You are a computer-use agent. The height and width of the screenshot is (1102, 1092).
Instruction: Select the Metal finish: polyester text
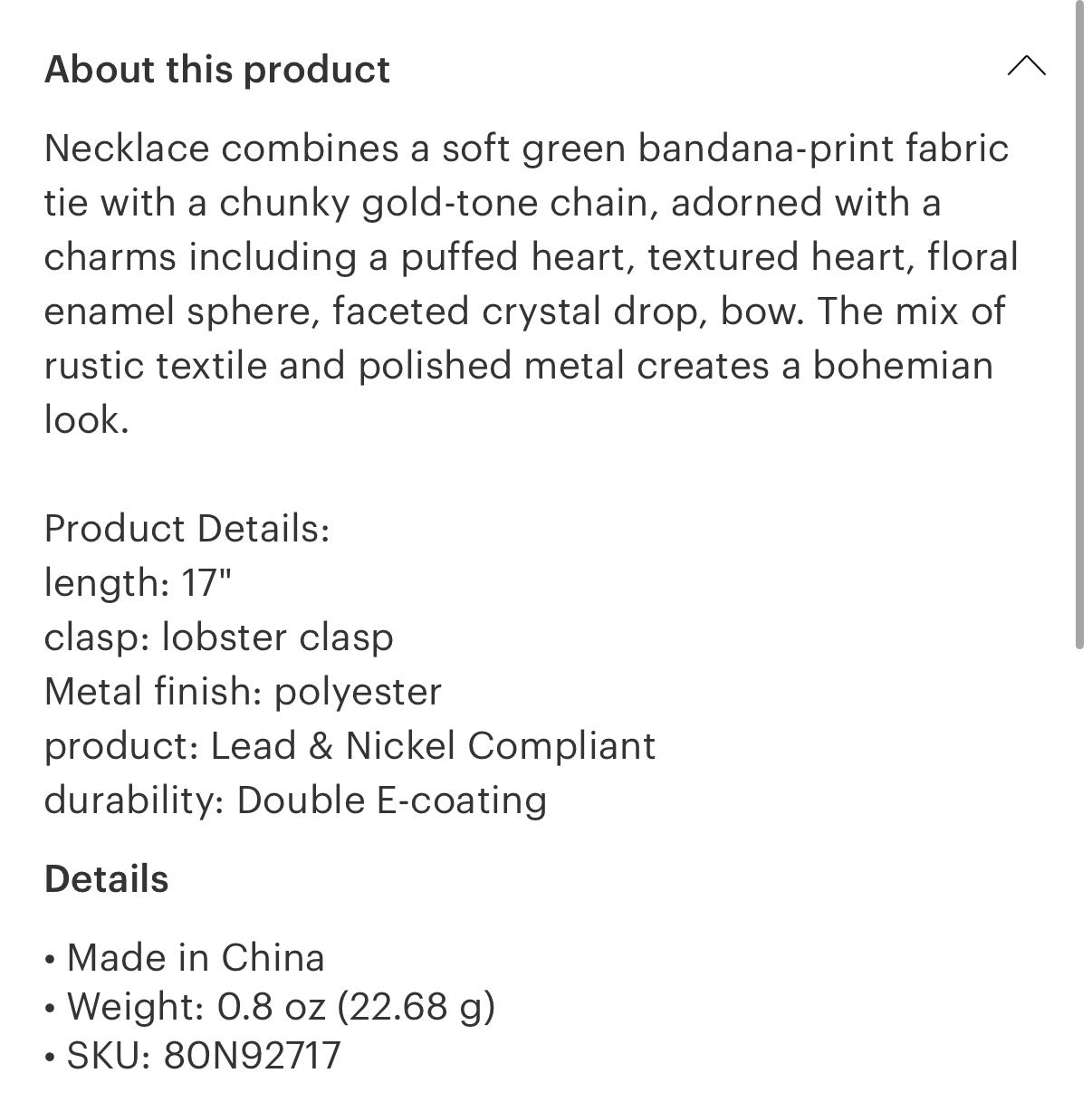pos(243,691)
